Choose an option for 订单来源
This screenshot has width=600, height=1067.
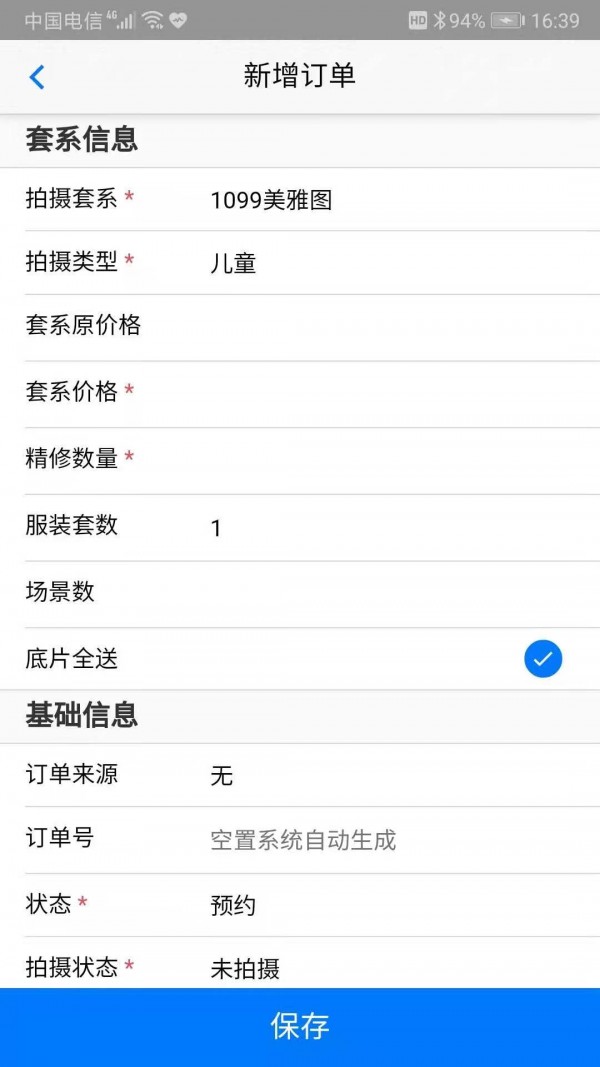(x=300, y=775)
